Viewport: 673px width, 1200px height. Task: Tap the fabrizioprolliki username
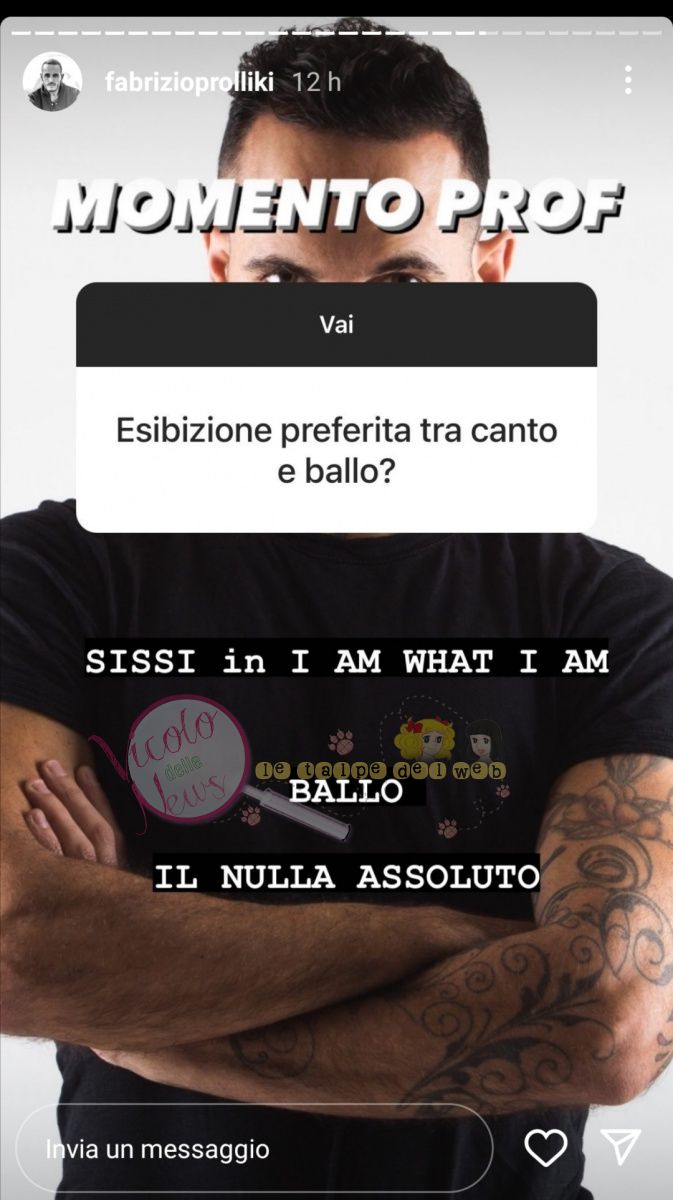tap(190, 82)
